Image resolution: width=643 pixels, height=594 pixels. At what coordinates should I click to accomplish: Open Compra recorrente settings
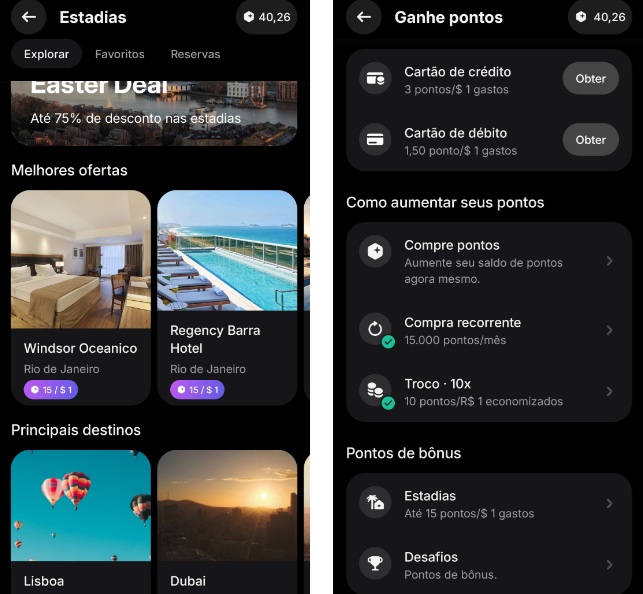click(488, 331)
